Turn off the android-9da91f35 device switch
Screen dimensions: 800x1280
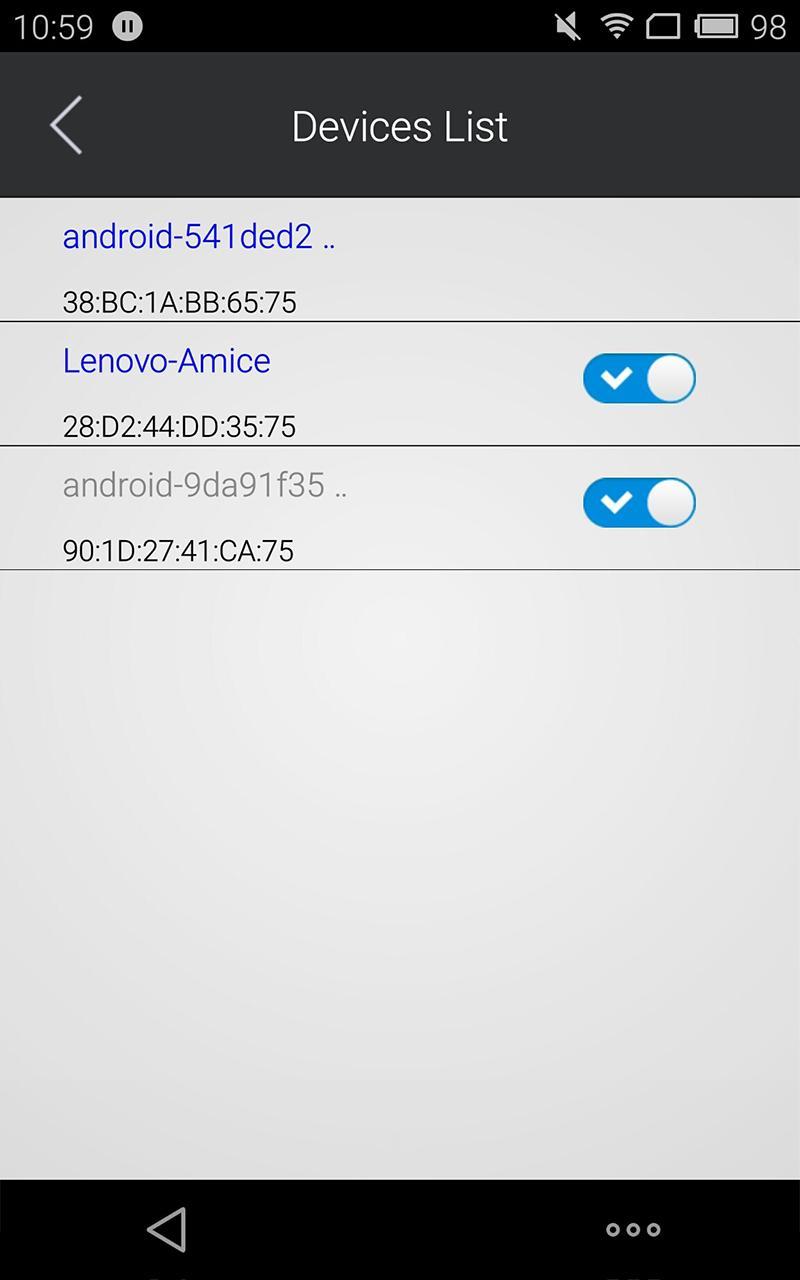[x=639, y=502]
